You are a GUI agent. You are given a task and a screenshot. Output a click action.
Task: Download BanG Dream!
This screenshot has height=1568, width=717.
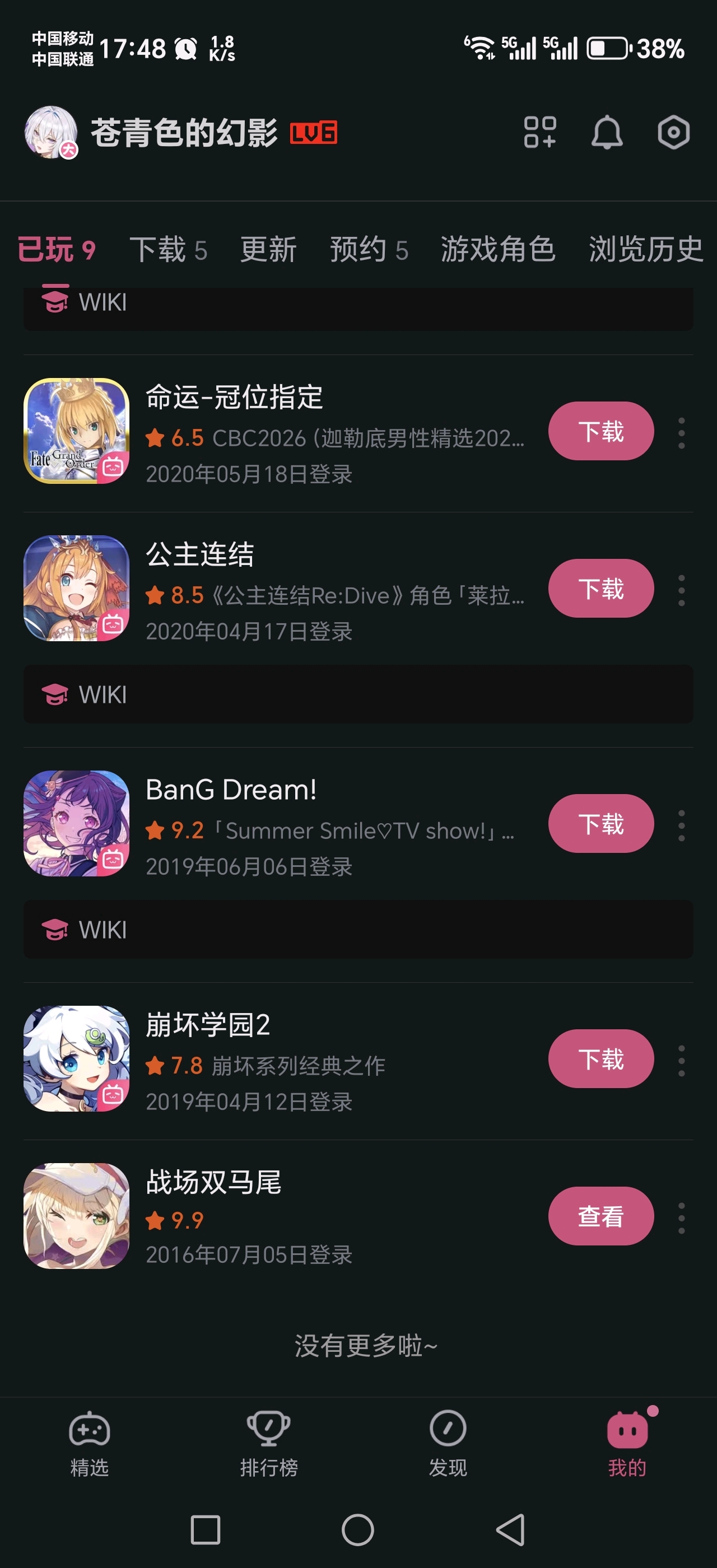(x=600, y=824)
